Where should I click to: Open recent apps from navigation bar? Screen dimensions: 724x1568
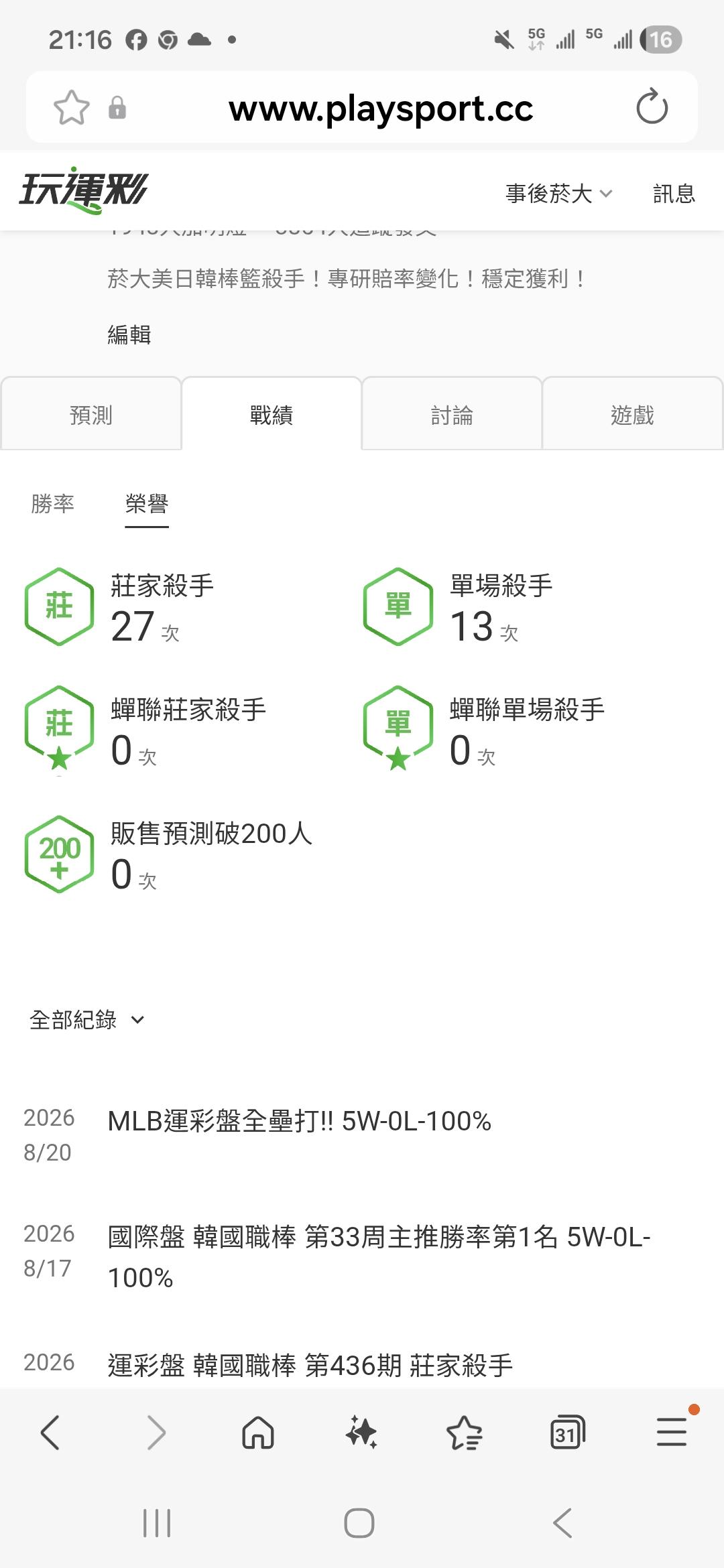158,1522
